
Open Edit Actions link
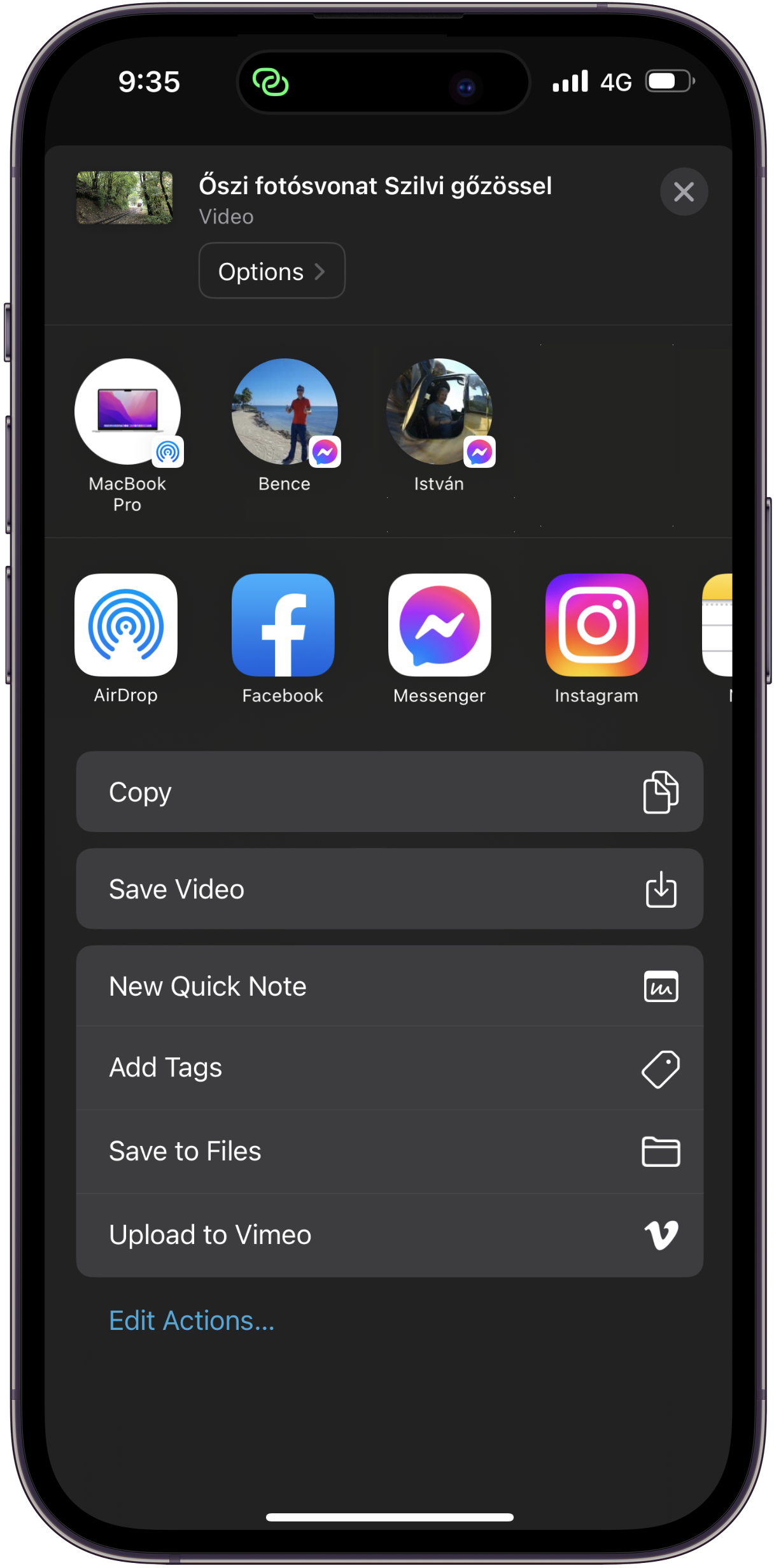click(192, 1321)
